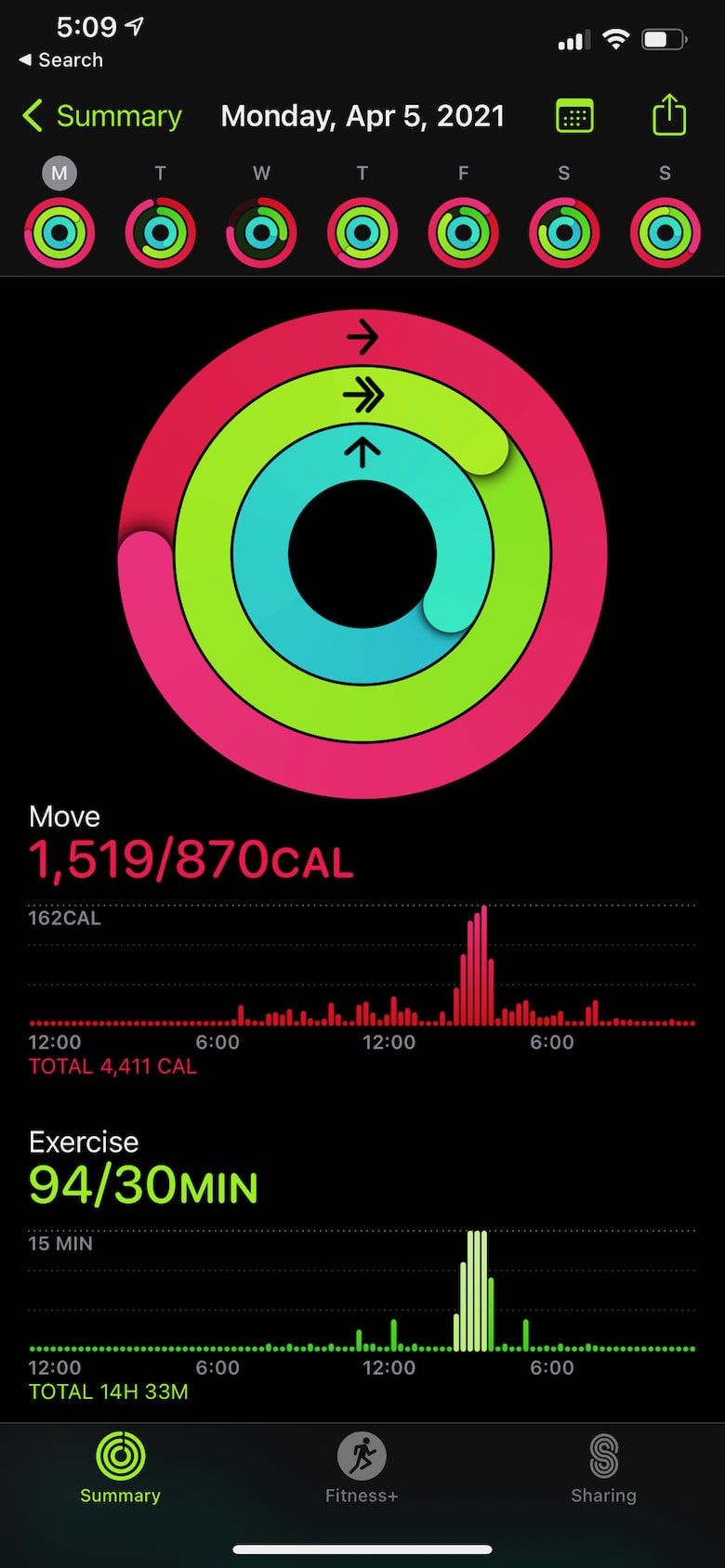
Task: Return to Search app
Action: click(x=60, y=59)
